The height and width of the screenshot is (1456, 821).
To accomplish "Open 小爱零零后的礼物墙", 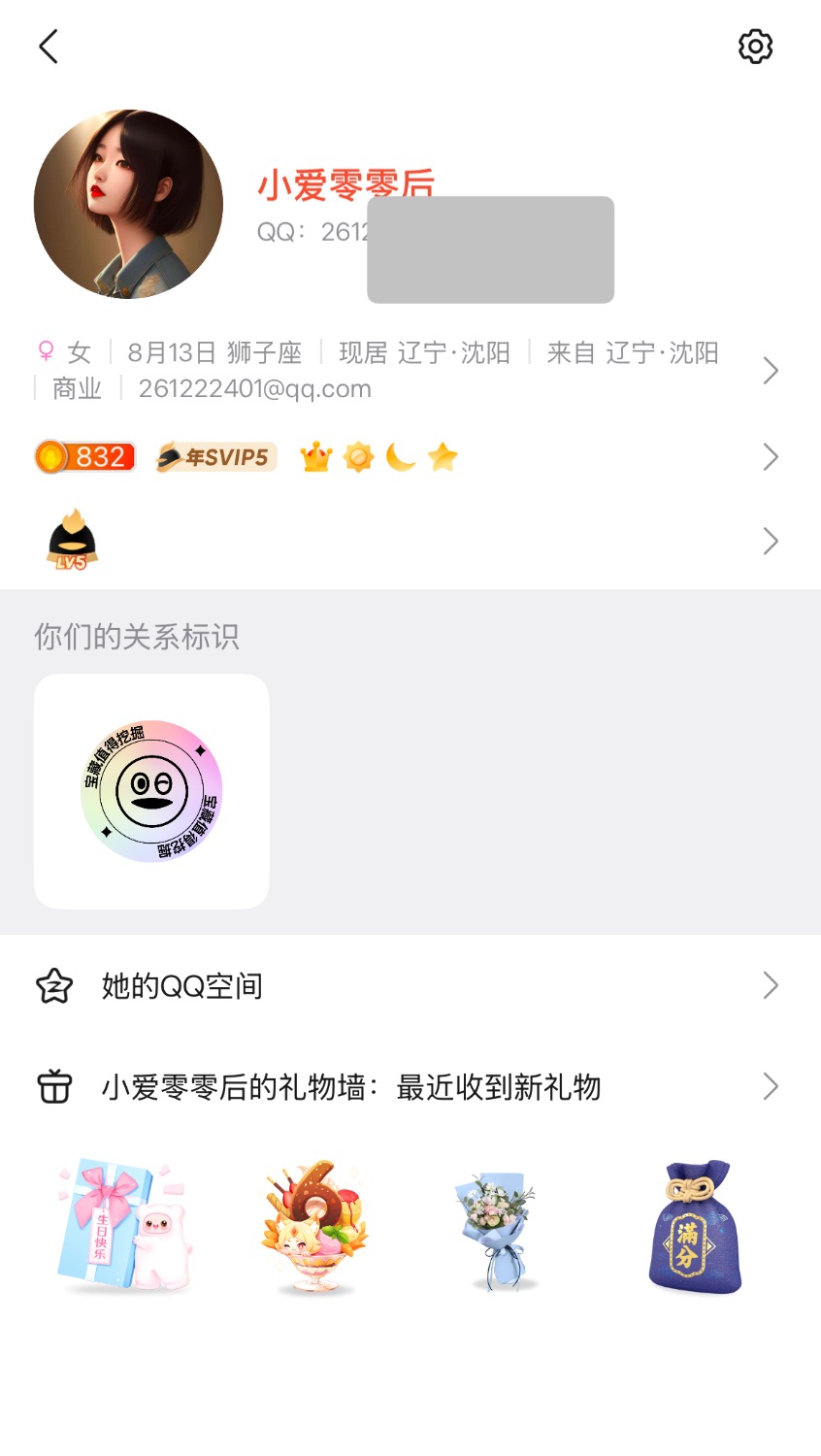I will coord(408,1087).
